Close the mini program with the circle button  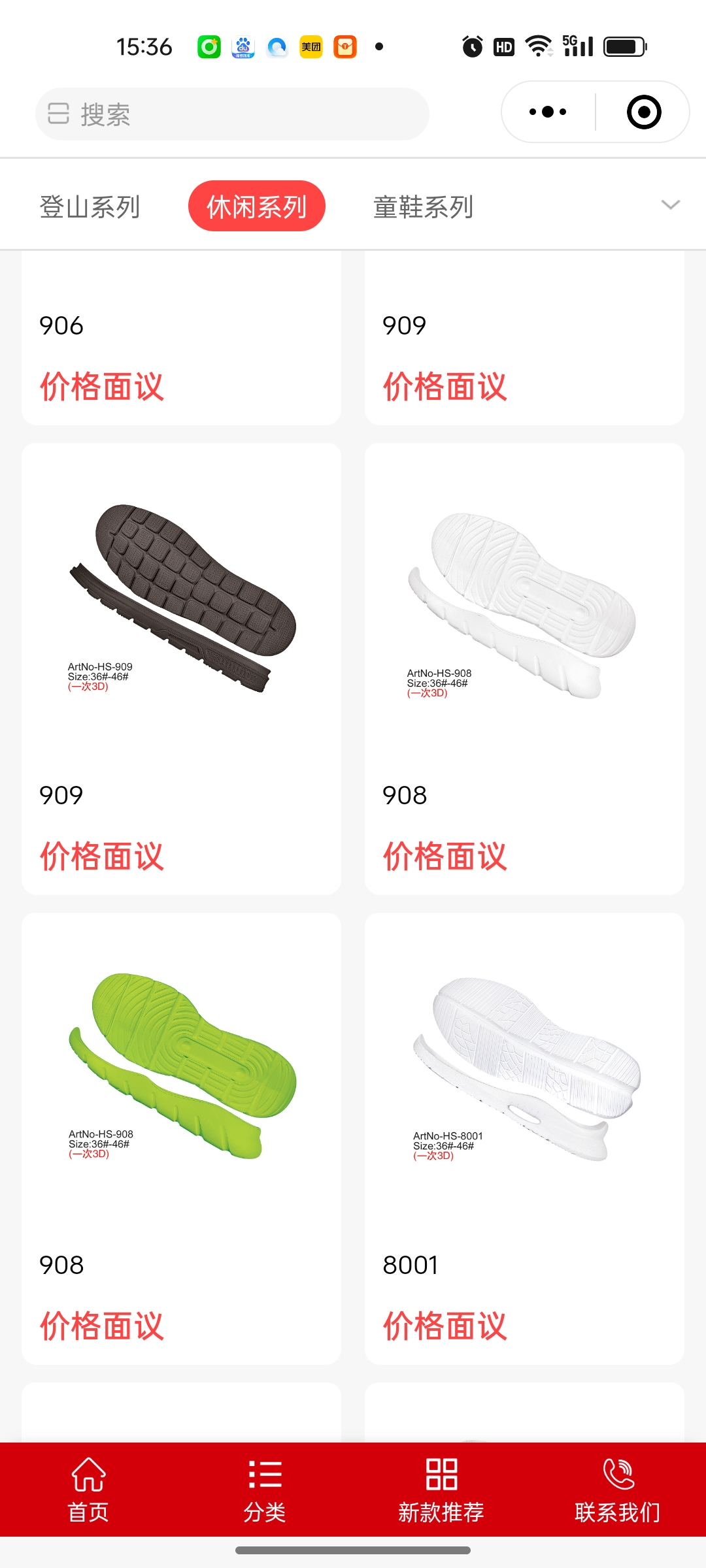(643, 112)
